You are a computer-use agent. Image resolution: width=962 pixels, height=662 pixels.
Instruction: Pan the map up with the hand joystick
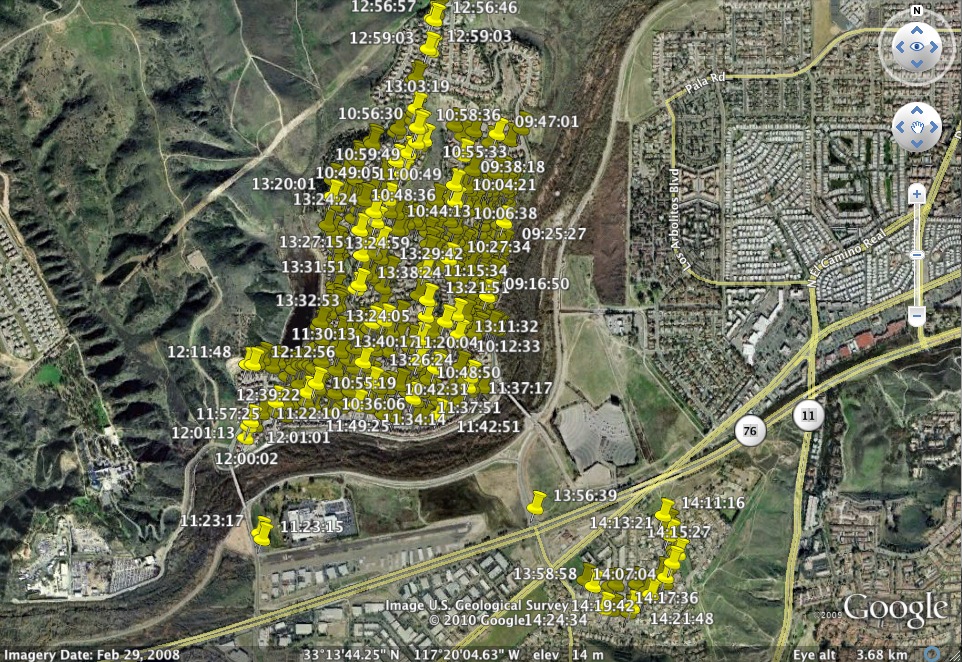917,111
